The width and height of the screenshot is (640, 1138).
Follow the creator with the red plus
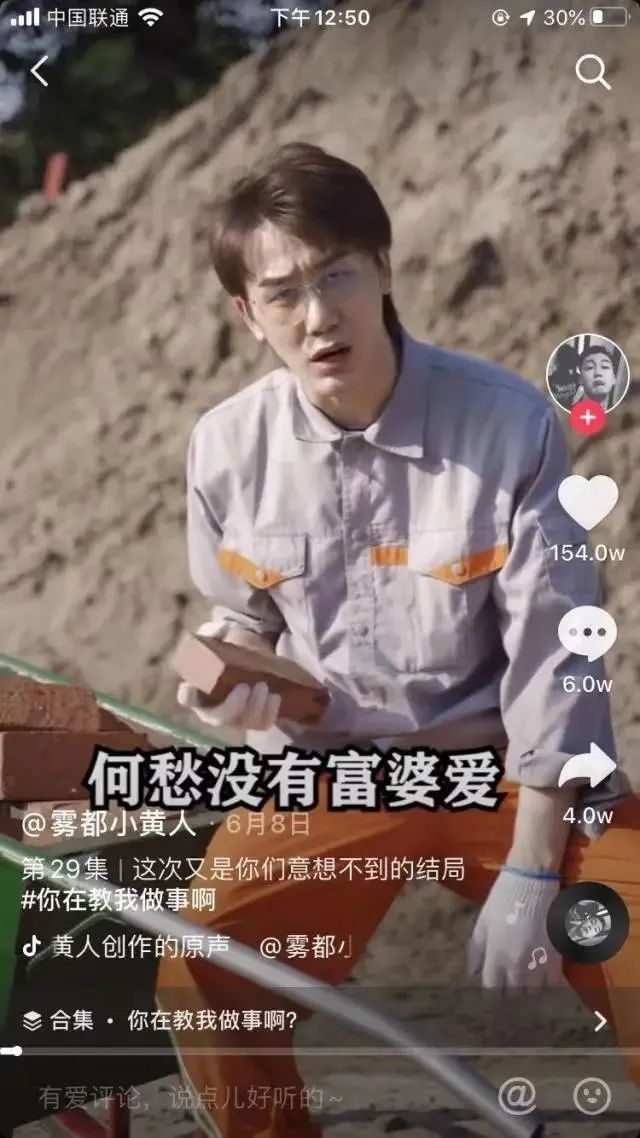coord(588,420)
